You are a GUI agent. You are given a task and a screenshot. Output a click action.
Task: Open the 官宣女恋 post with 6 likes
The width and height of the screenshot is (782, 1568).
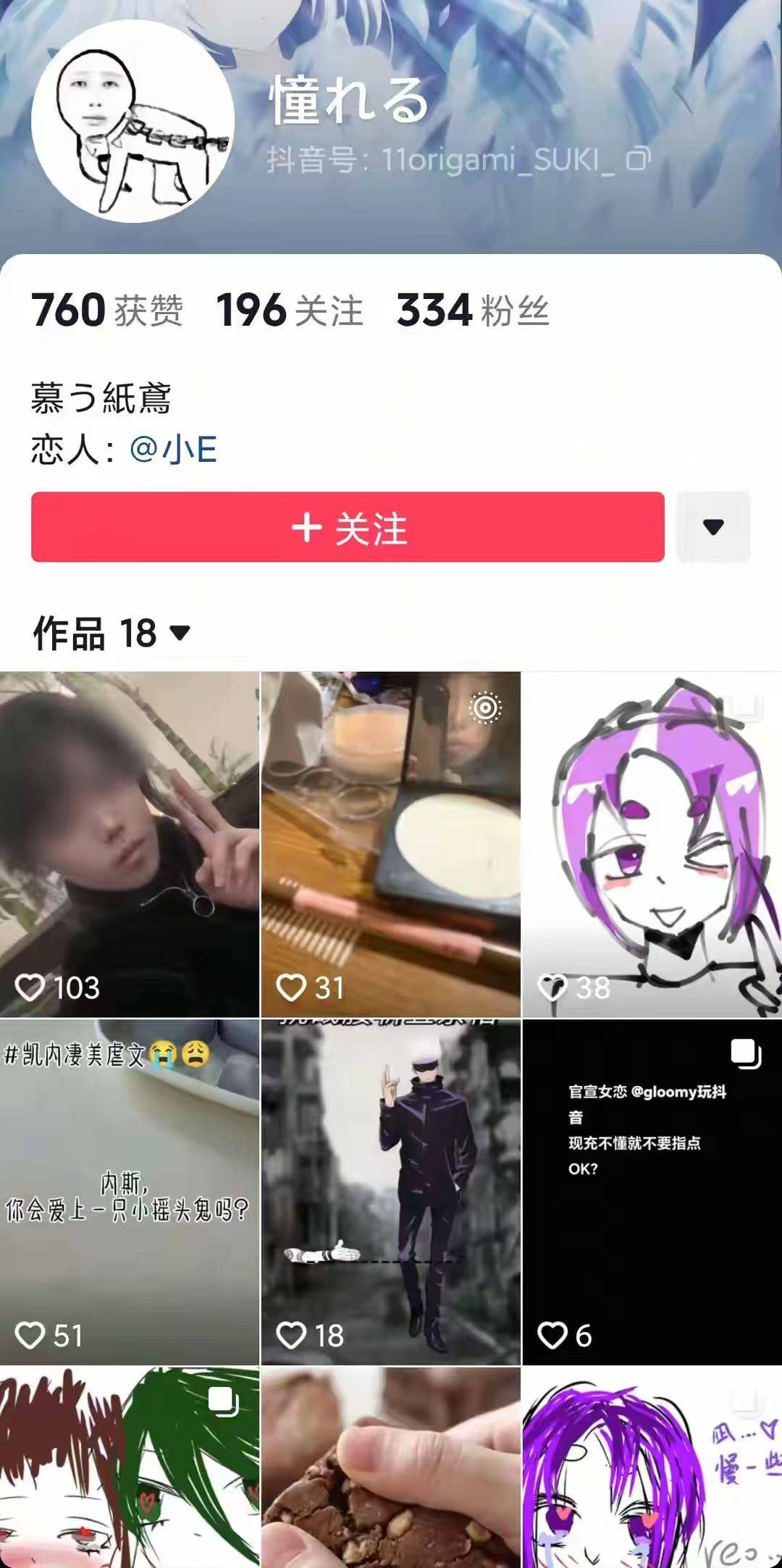point(652,1191)
